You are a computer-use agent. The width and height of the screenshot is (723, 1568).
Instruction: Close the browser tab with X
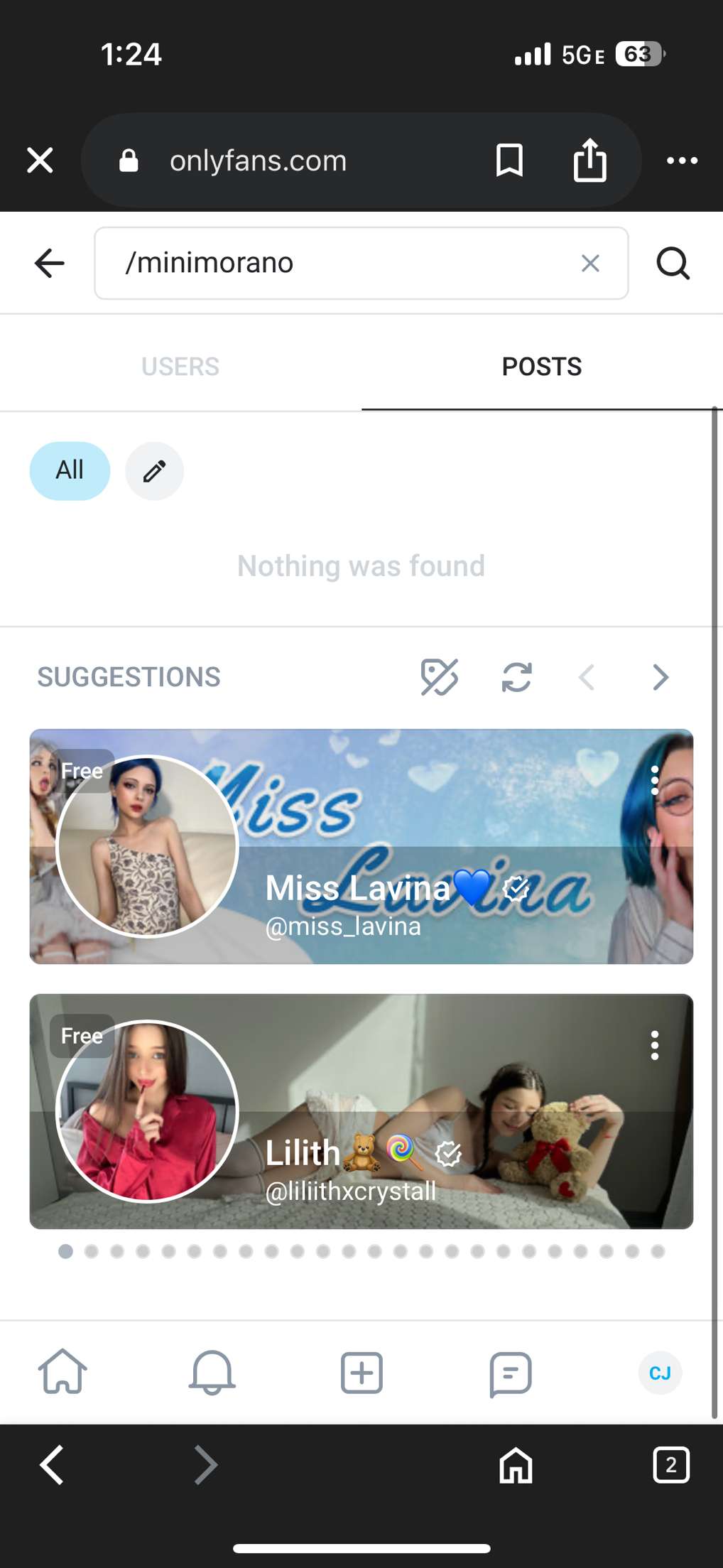point(40,160)
